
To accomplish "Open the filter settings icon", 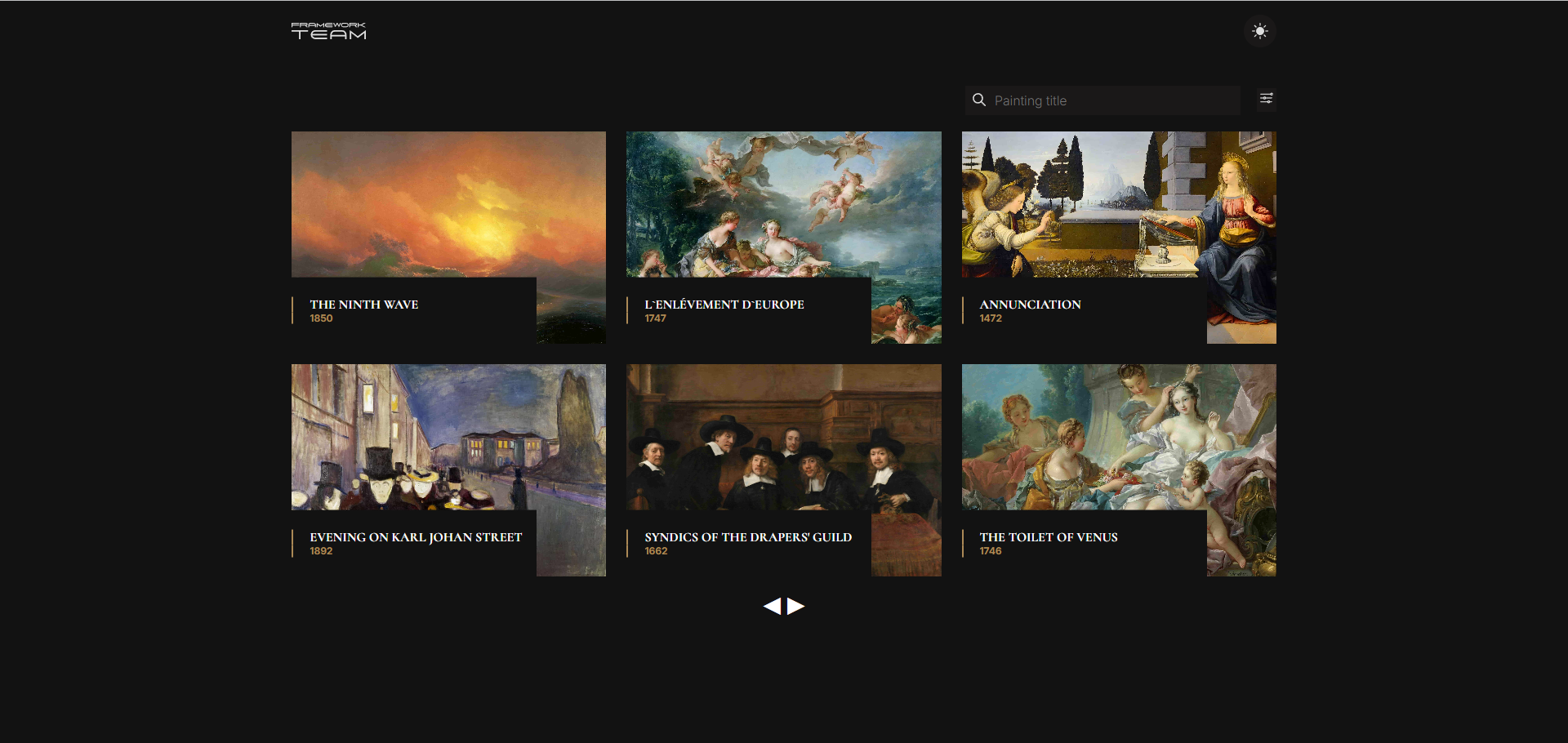I will click(x=1266, y=99).
